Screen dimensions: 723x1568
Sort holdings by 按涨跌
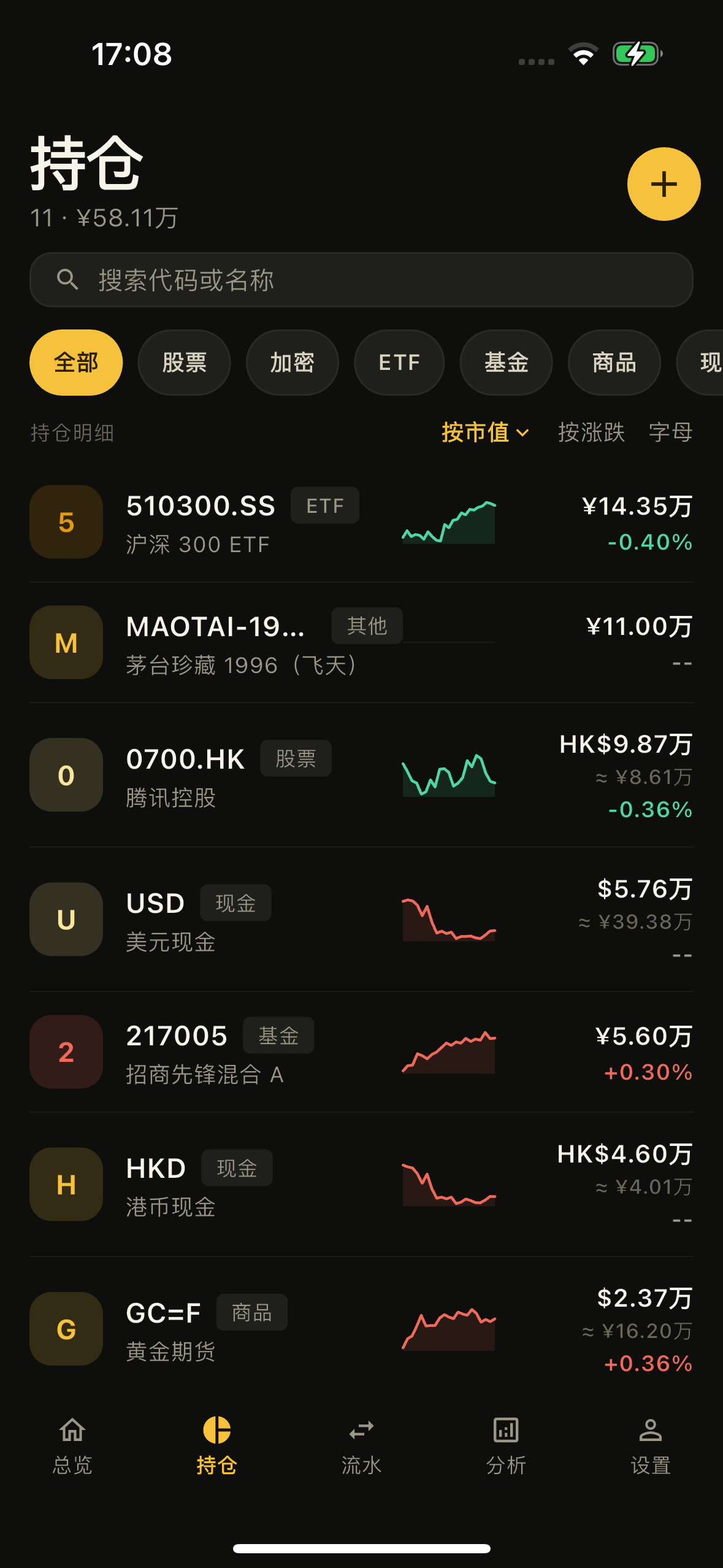591,432
